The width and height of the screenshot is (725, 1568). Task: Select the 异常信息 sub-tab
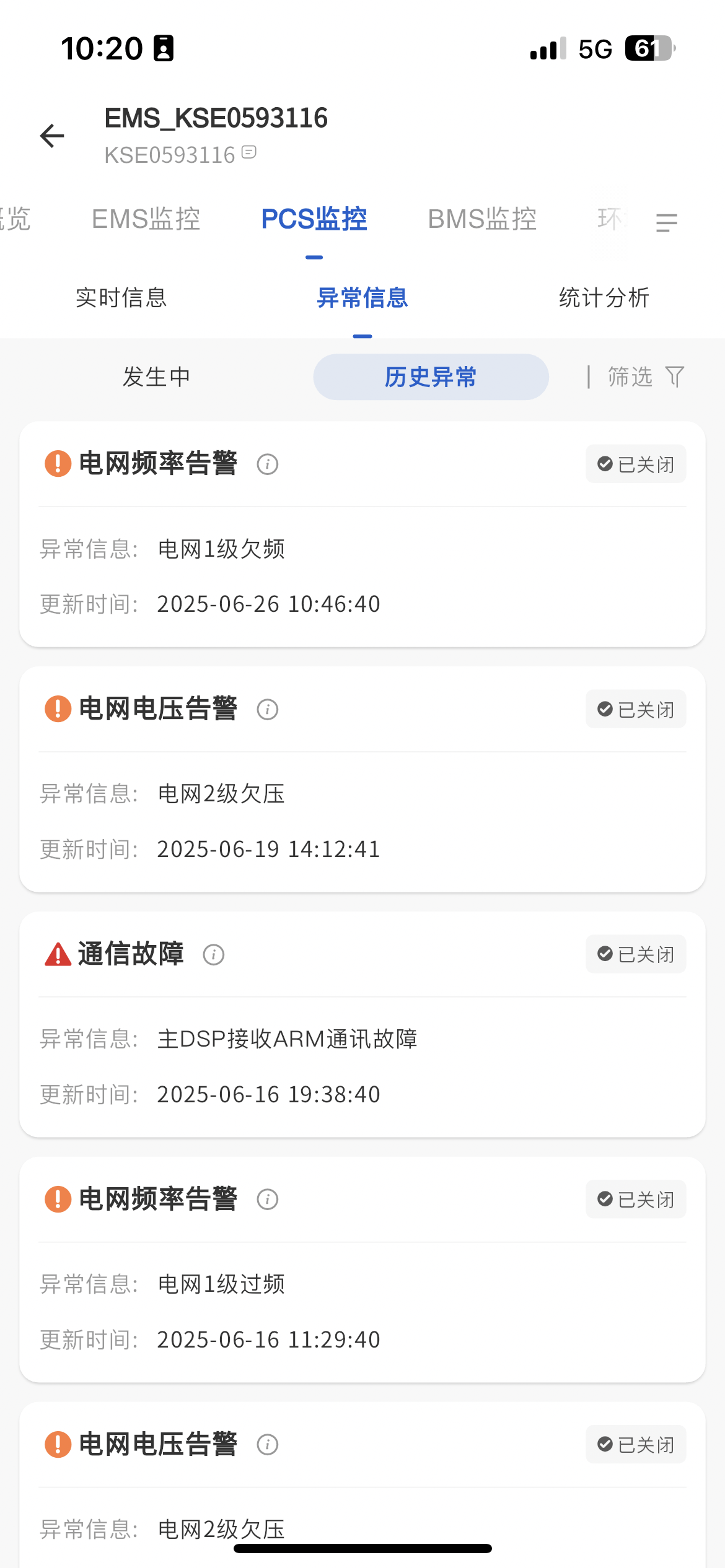tap(362, 298)
